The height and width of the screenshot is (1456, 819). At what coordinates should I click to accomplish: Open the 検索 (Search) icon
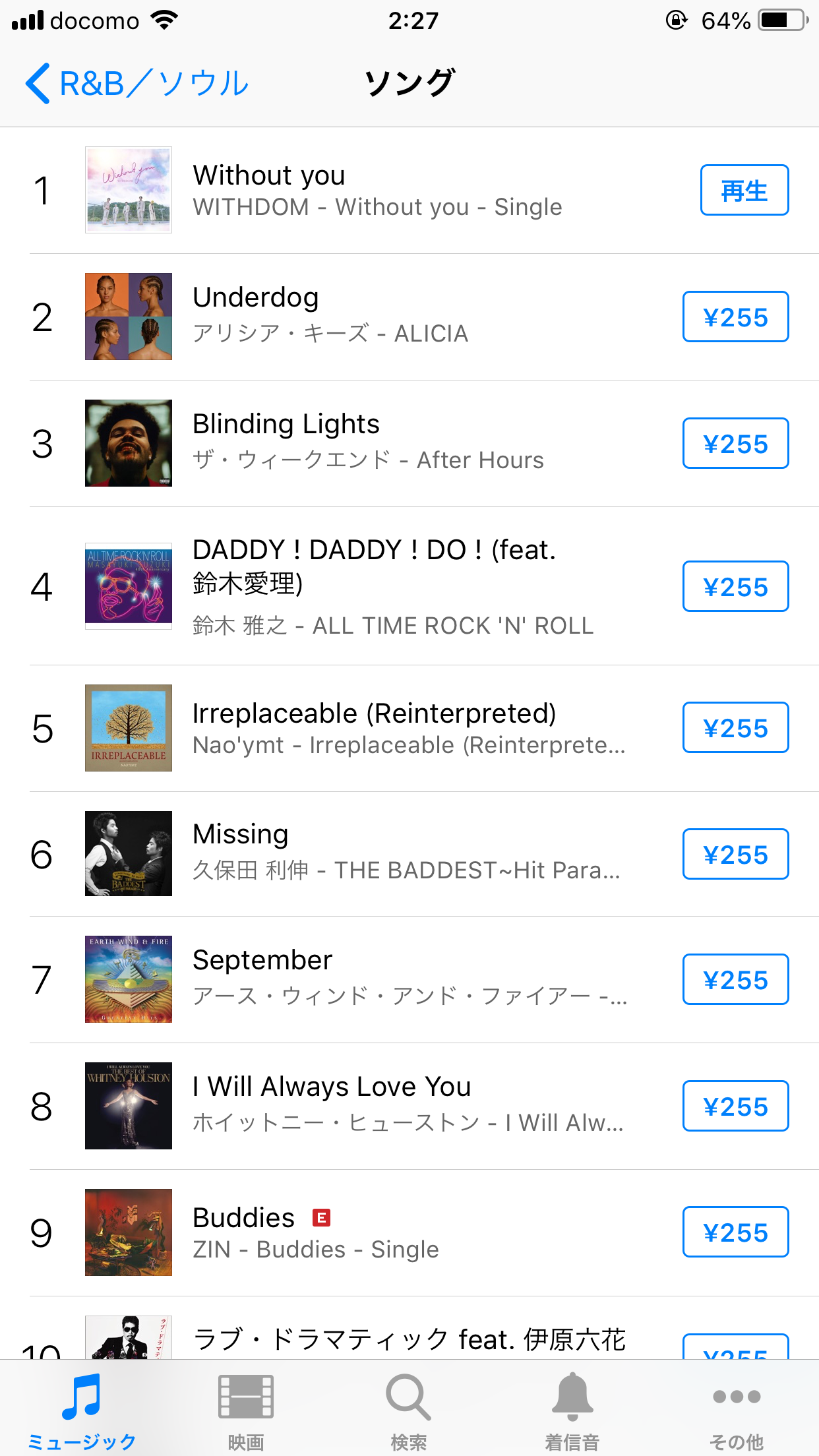[409, 1393]
